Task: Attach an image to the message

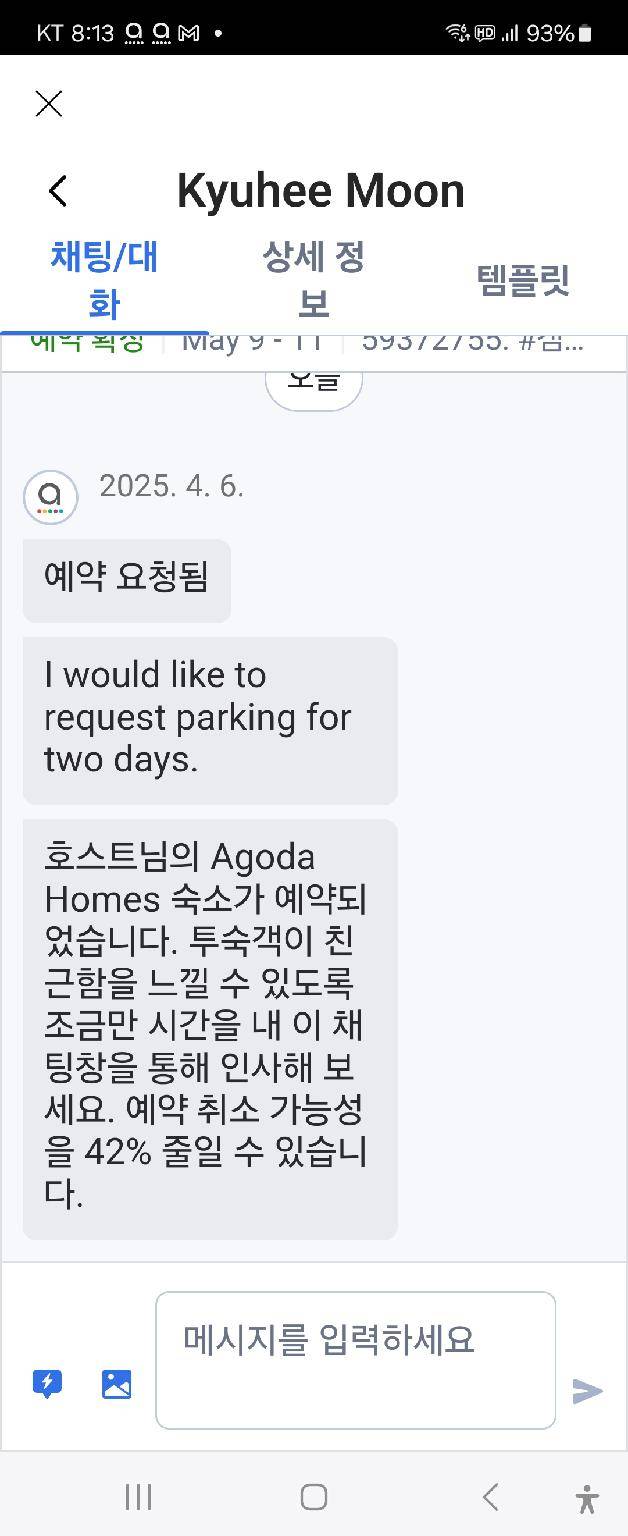Action: pos(116,1384)
